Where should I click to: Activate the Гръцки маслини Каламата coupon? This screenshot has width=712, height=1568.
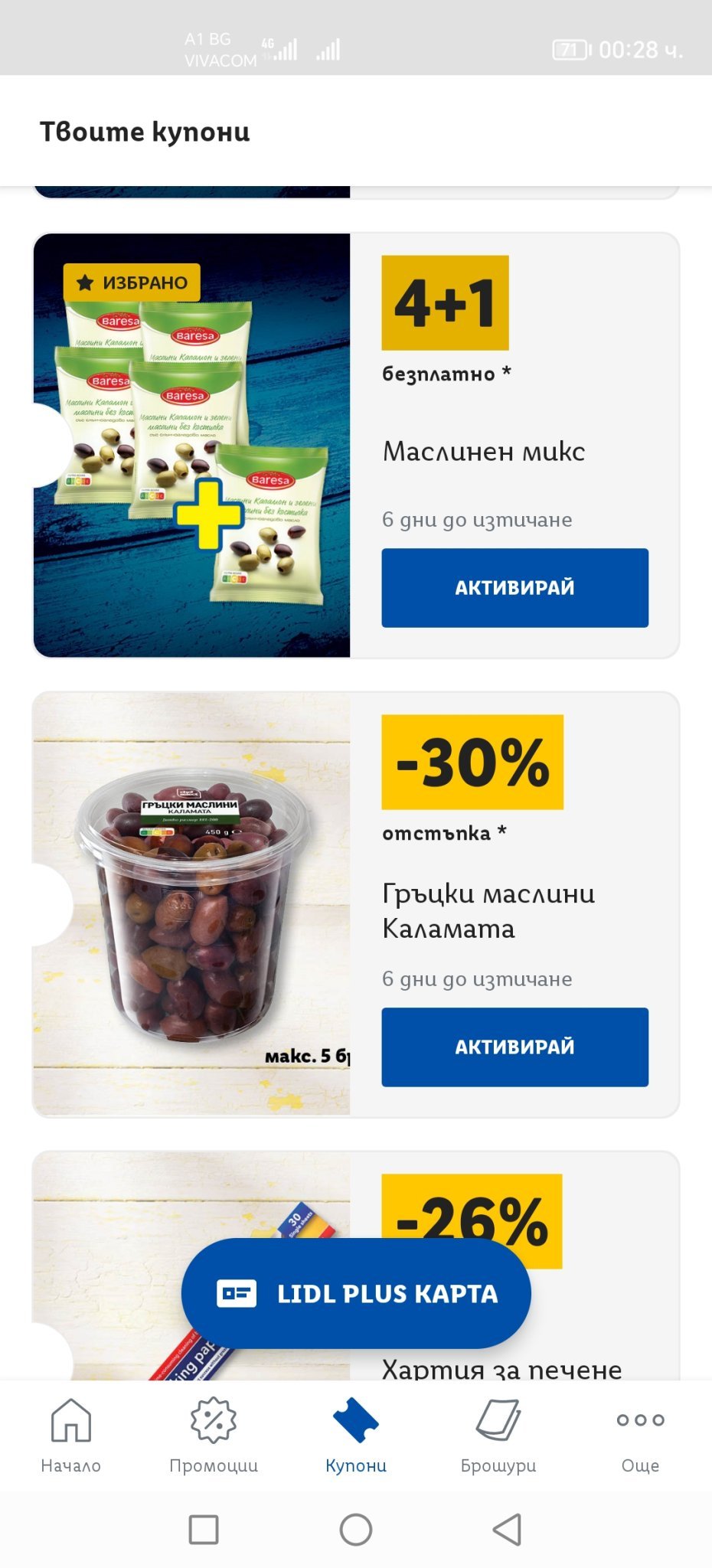pyautogui.click(x=514, y=1047)
